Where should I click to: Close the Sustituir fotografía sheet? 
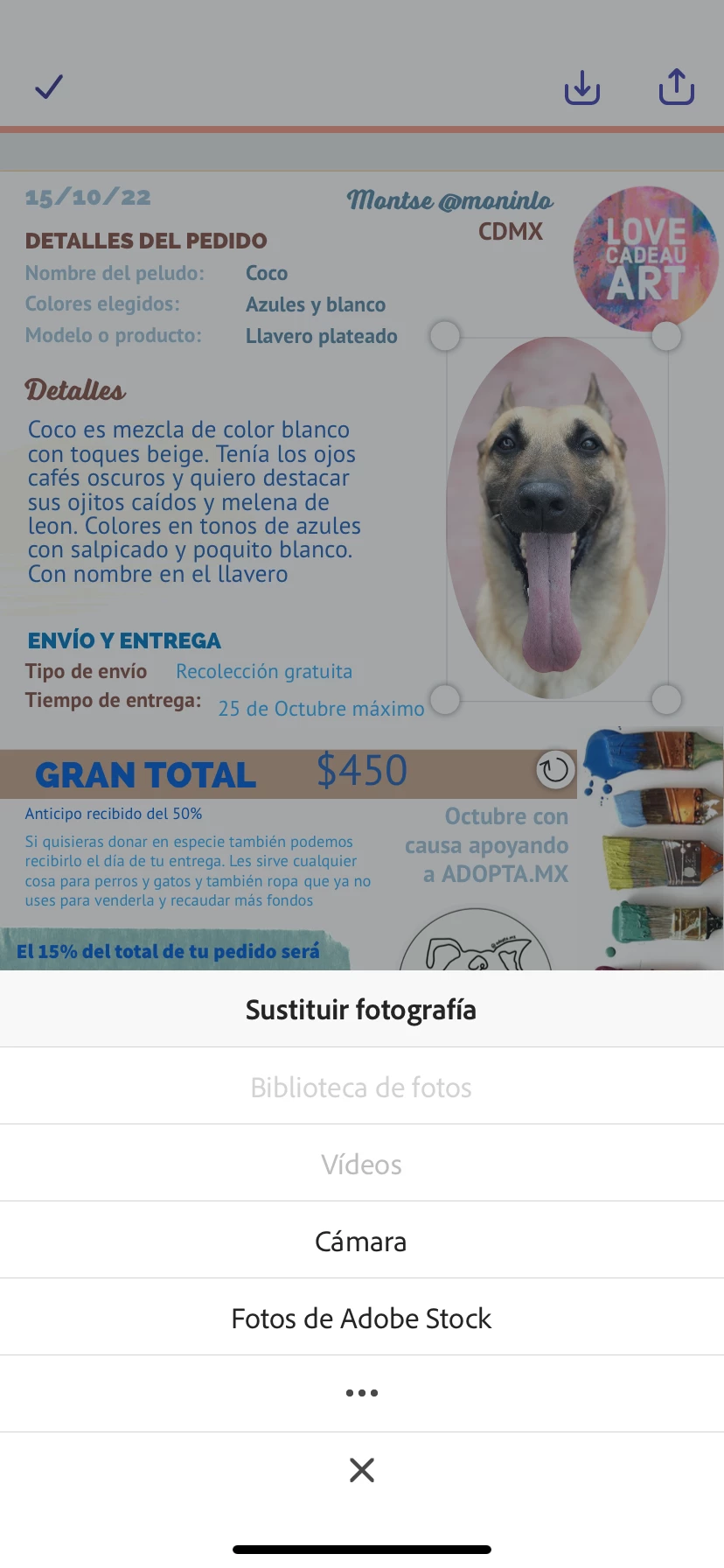click(361, 1470)
